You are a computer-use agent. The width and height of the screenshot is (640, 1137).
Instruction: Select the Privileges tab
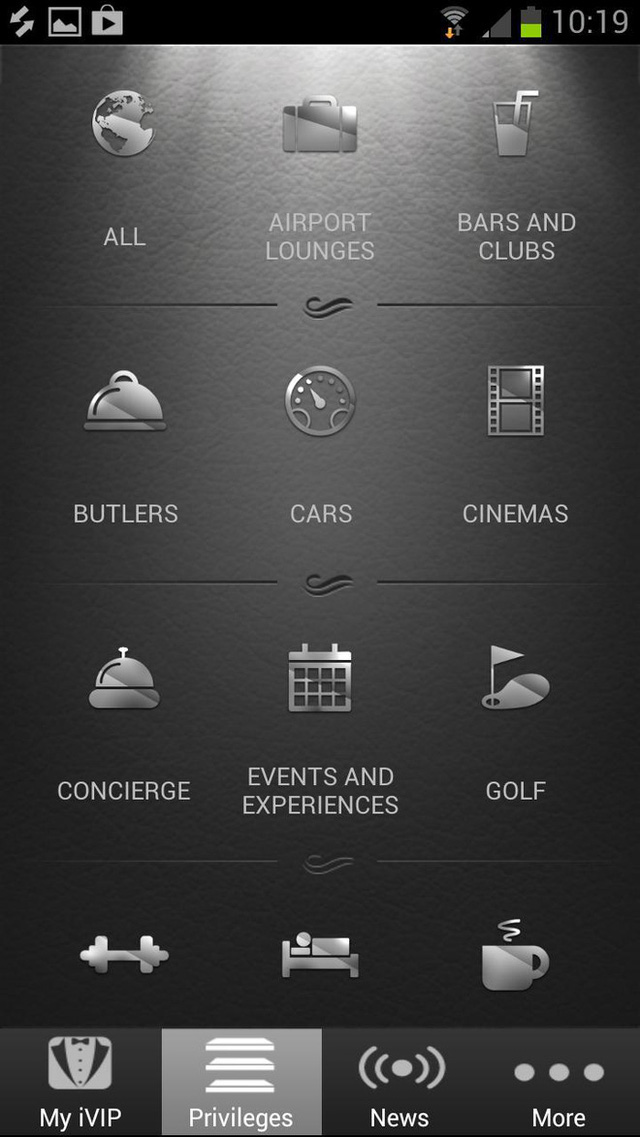pyautogui.click(x=241, y=1082)
